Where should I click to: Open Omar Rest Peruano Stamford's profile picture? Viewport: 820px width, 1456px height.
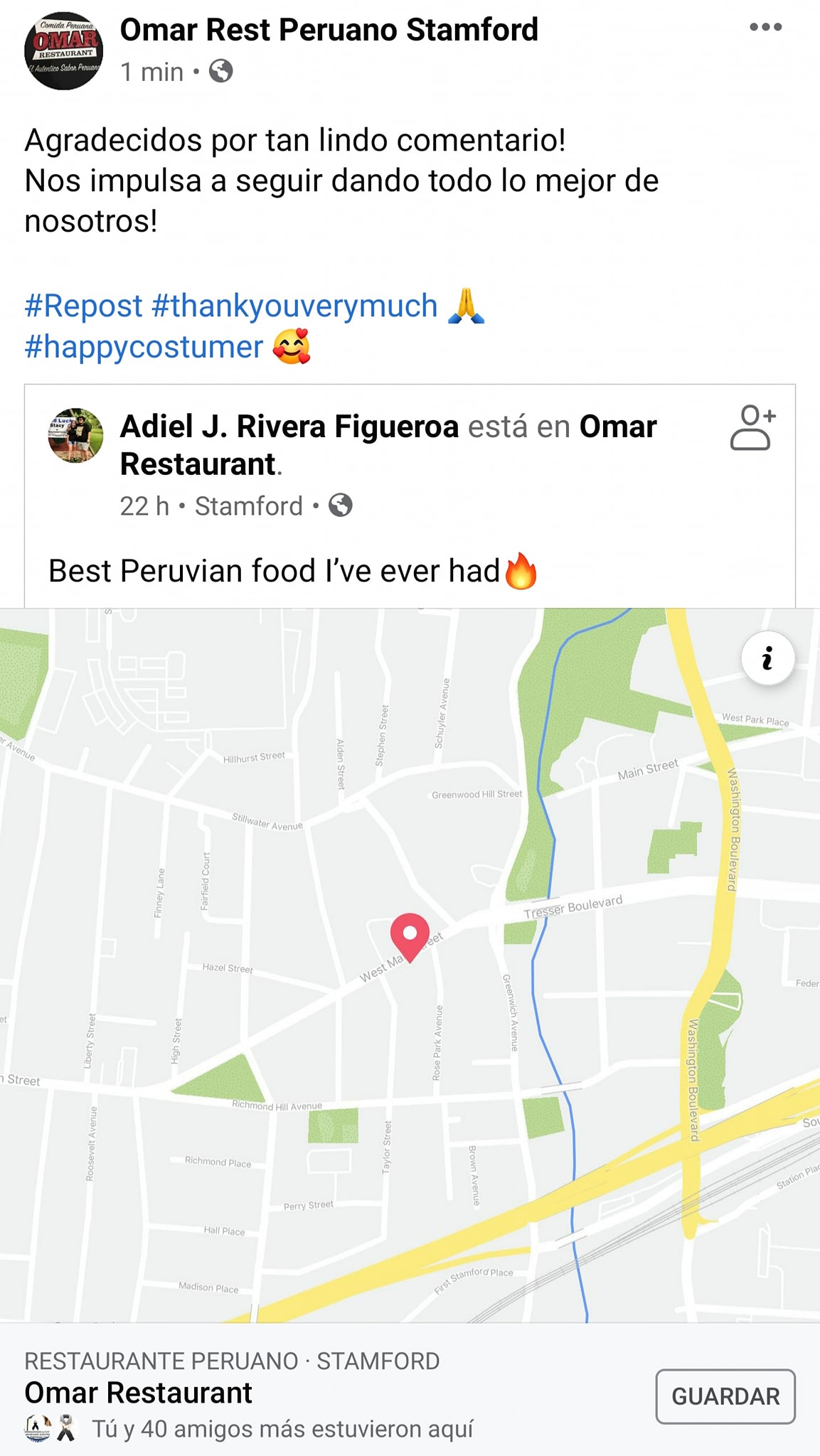point(64,51)
